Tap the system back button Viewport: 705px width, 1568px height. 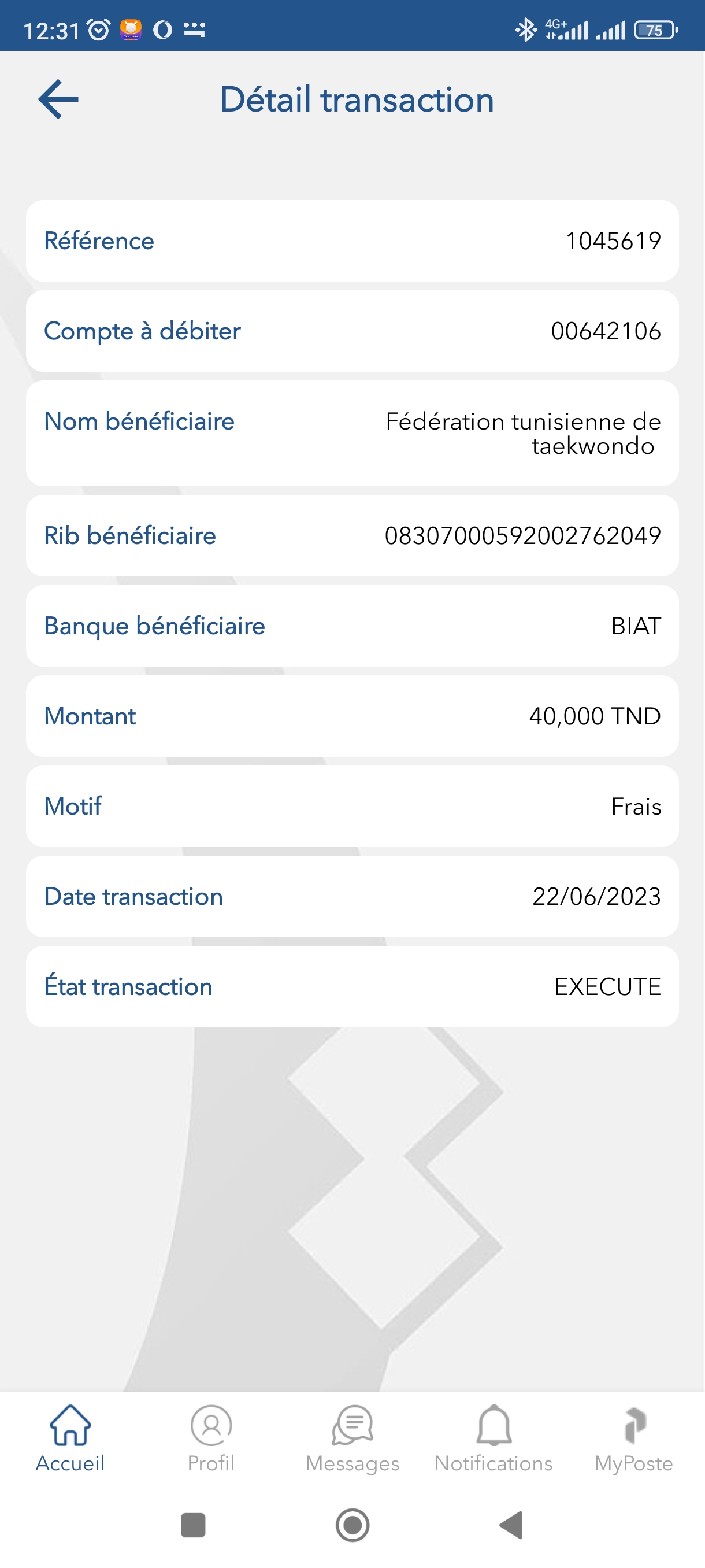tap(511, 1525)
